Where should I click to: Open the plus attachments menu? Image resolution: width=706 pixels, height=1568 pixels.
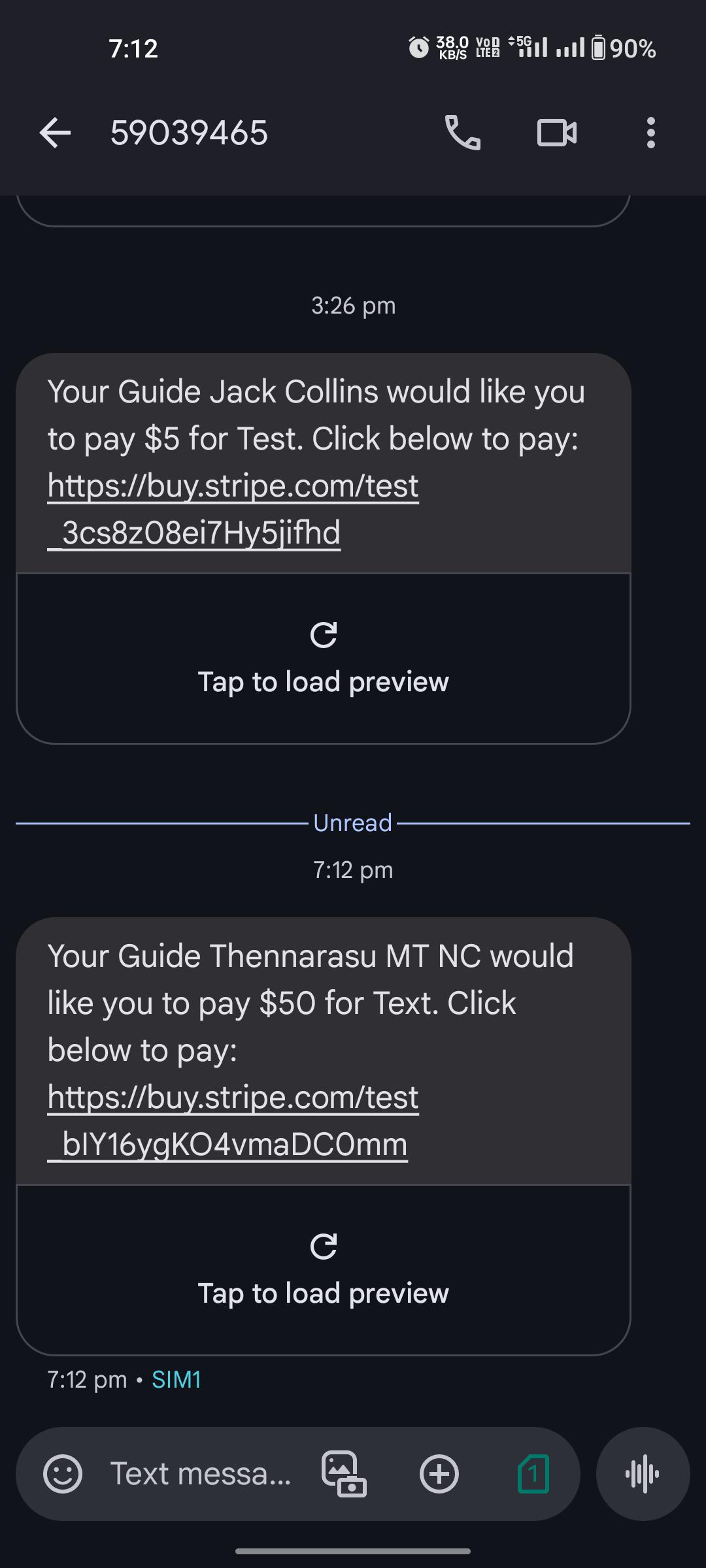[x=439, y=1475]
